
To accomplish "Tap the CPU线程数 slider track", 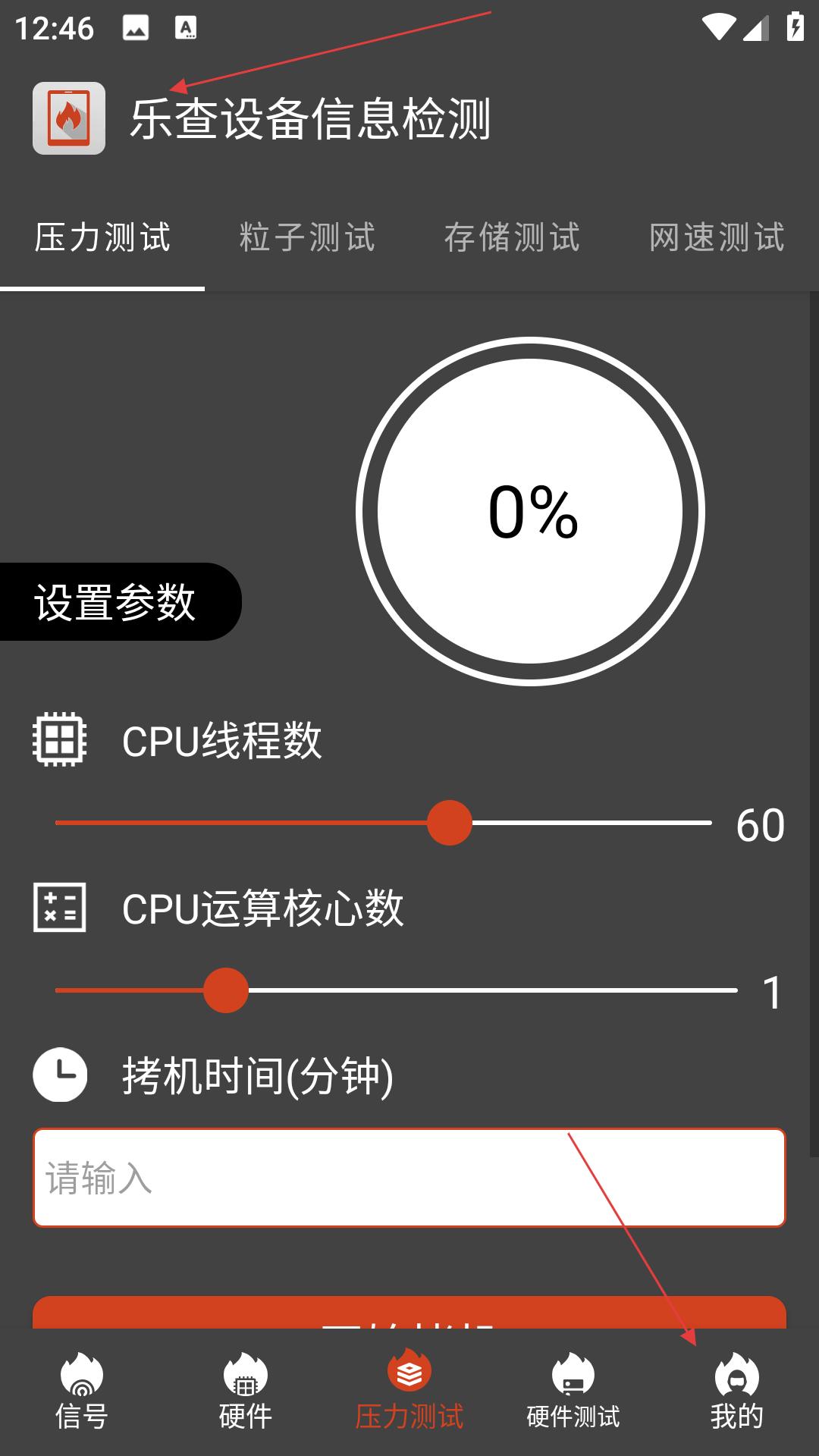I will click(x=383, y=823).
